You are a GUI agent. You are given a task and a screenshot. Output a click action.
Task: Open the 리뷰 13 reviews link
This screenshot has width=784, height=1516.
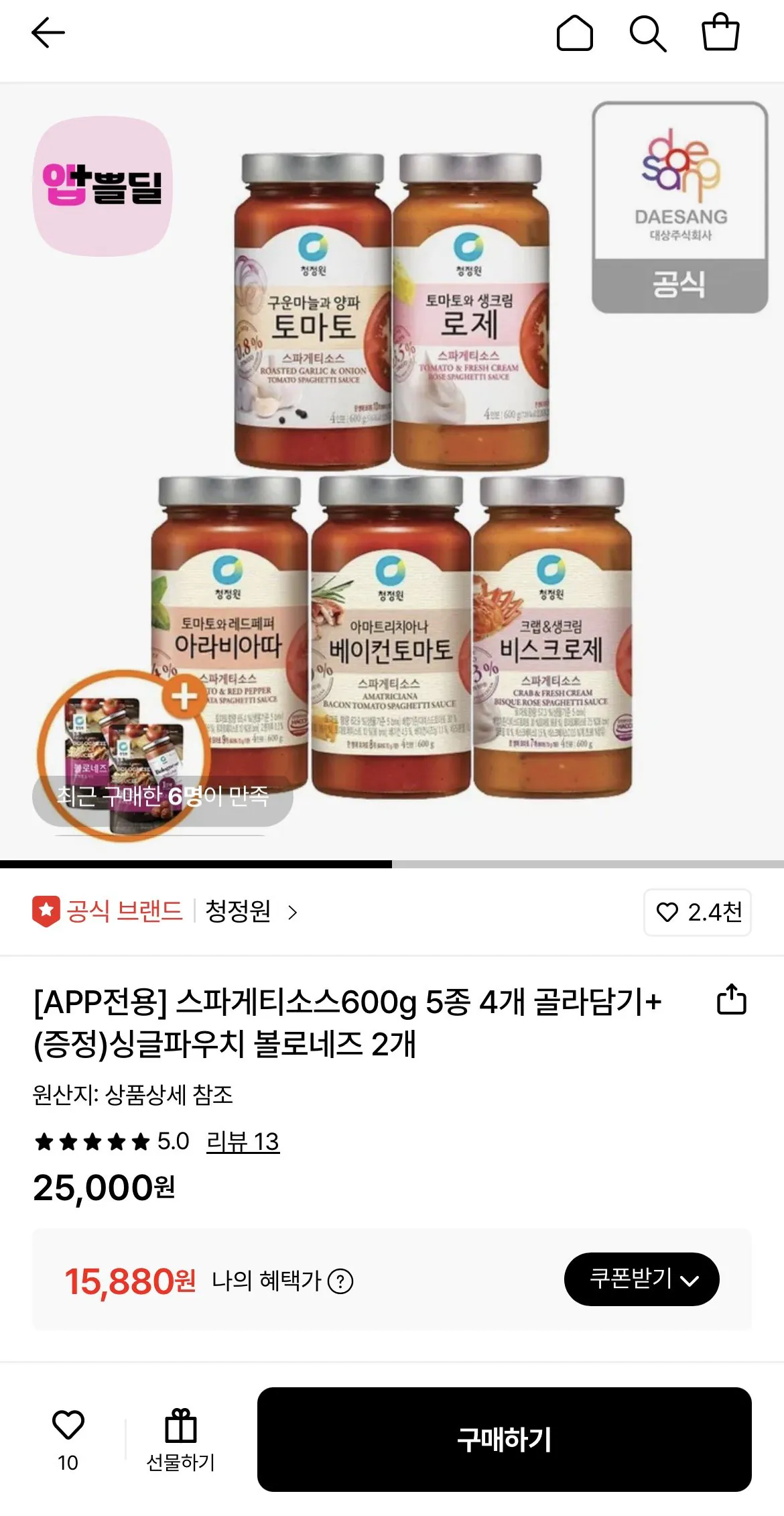click(x=243, y=1142)
